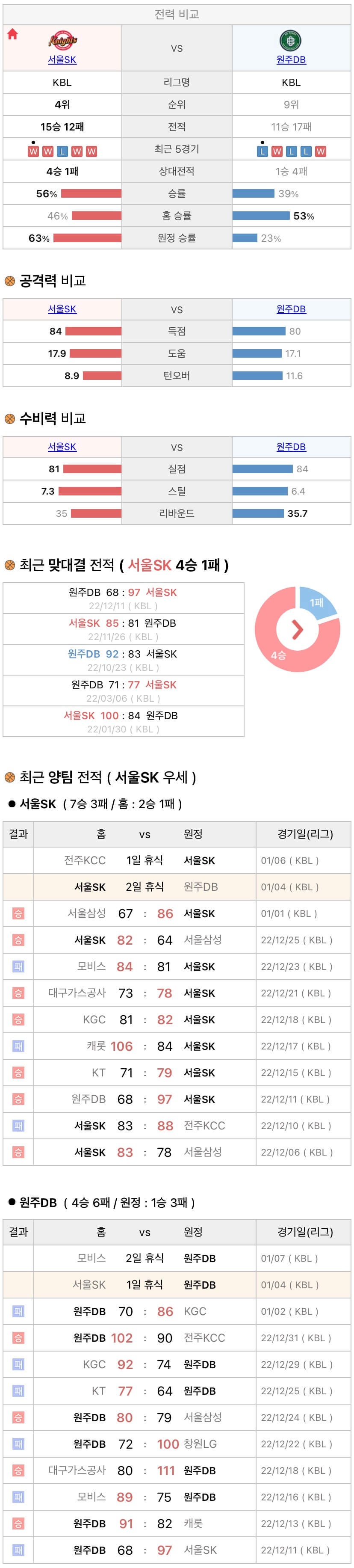
Task: Open 원주DB link in 전력 비교 header
Action: [x=291, y=59]
